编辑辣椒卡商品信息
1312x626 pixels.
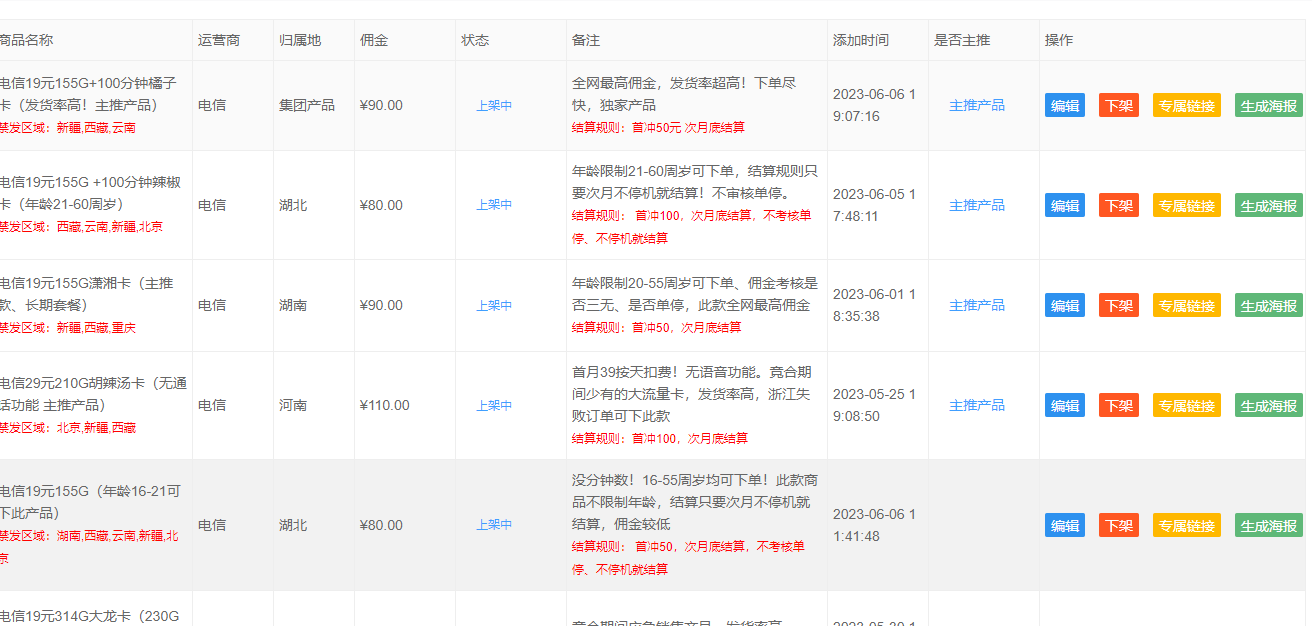(x=1064, y=205)
